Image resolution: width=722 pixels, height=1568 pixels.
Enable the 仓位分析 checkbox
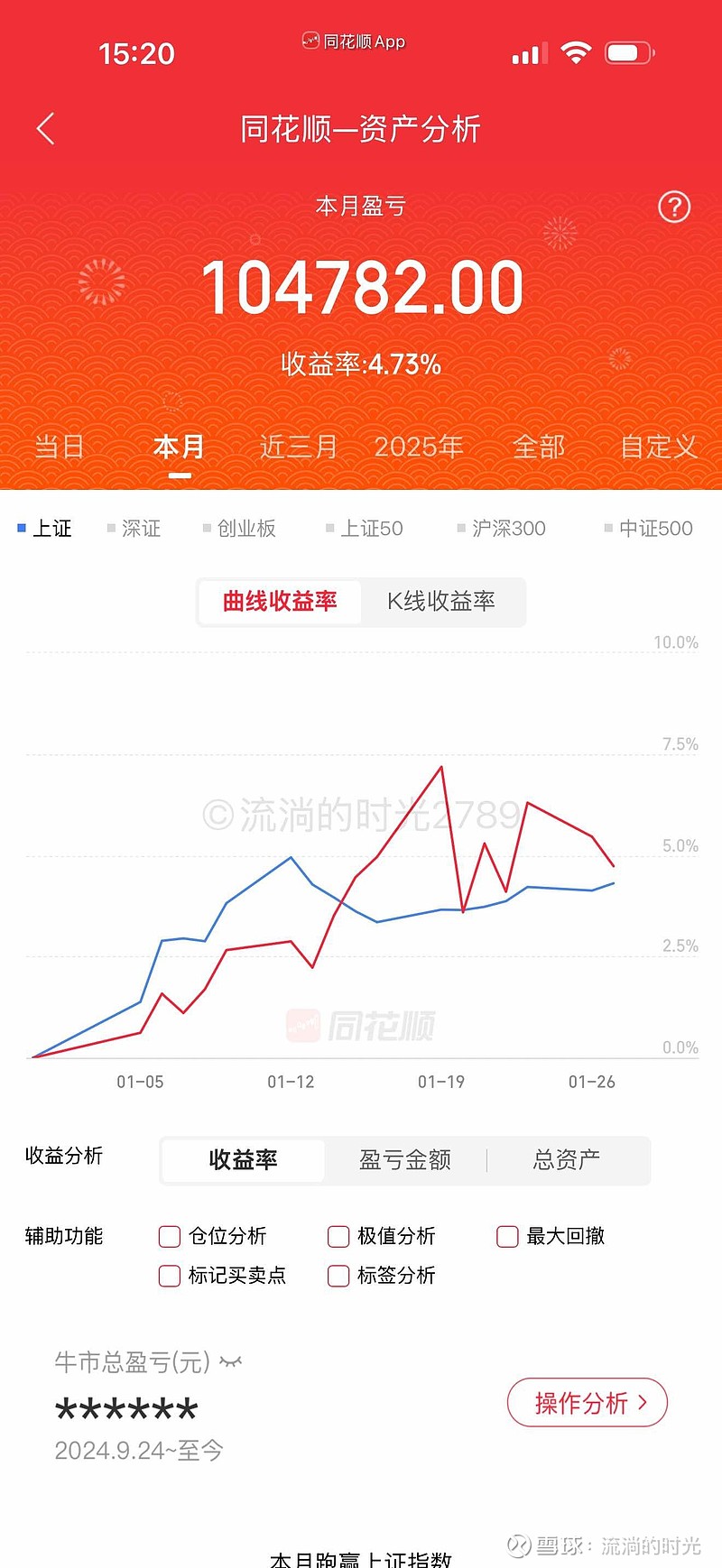tap(169, 1236)
